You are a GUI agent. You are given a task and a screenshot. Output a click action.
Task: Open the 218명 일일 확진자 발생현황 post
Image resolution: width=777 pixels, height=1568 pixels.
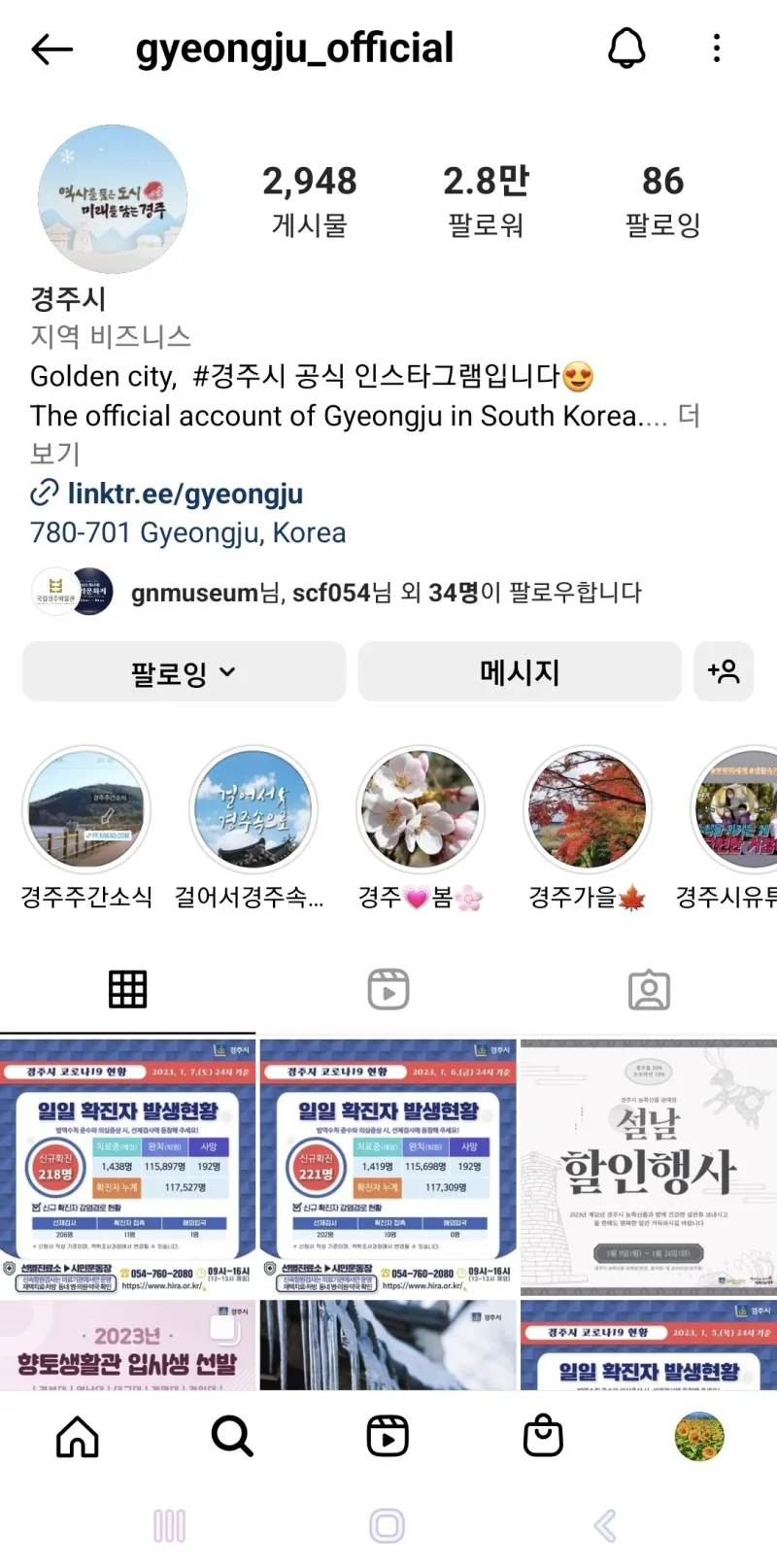127,1167
